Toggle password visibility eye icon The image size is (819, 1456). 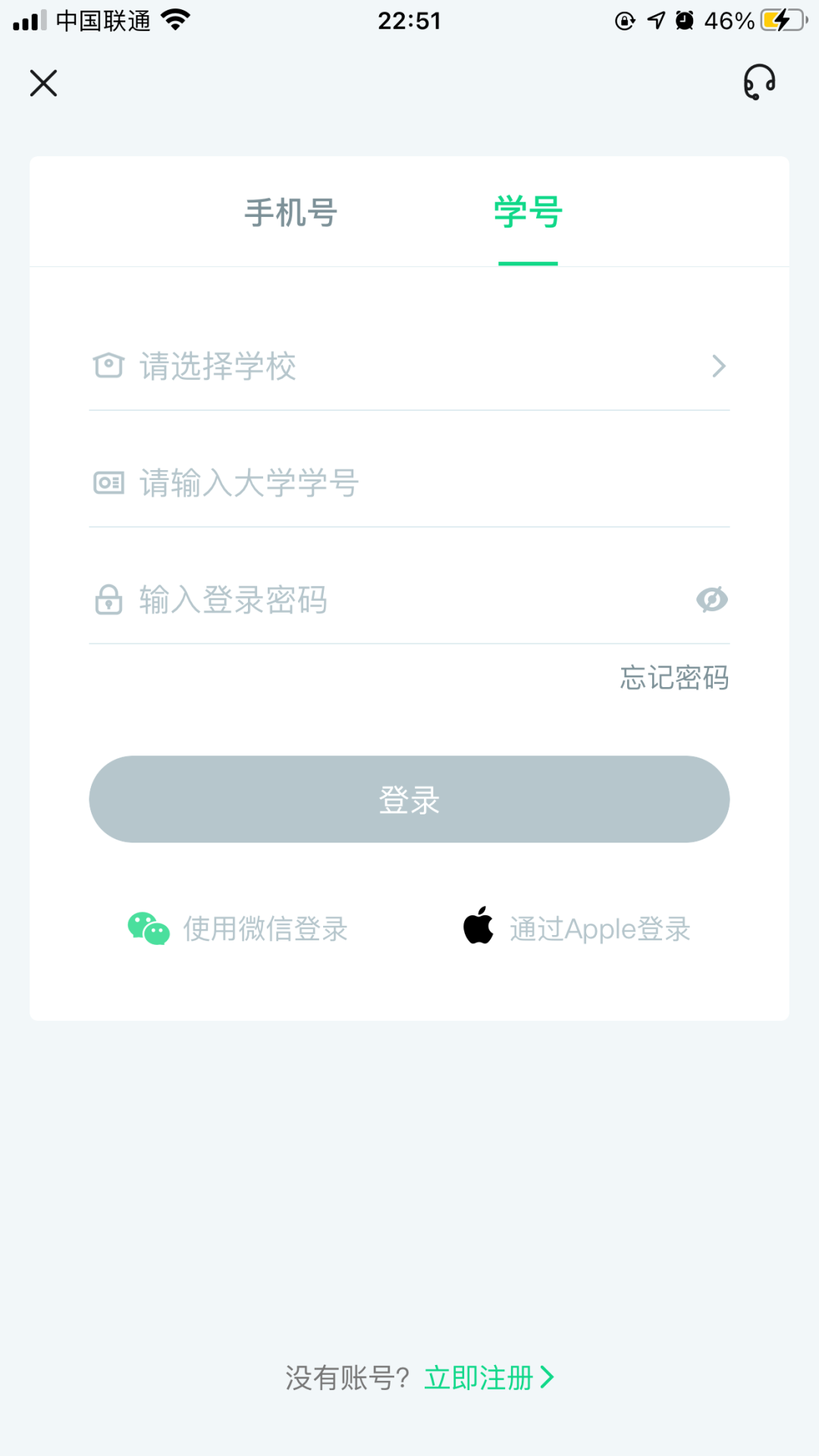712,600
